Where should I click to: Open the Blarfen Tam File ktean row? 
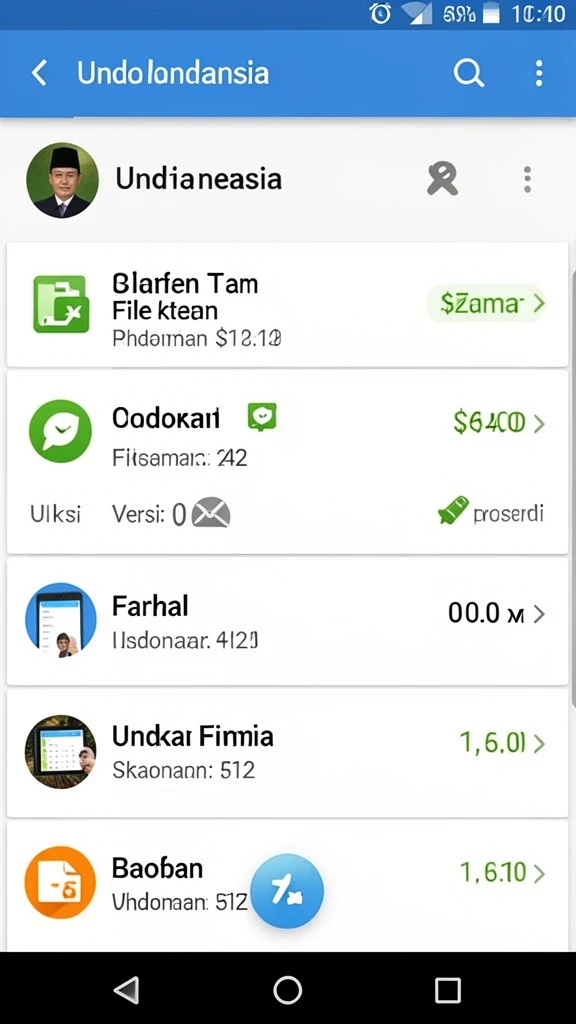287,304
